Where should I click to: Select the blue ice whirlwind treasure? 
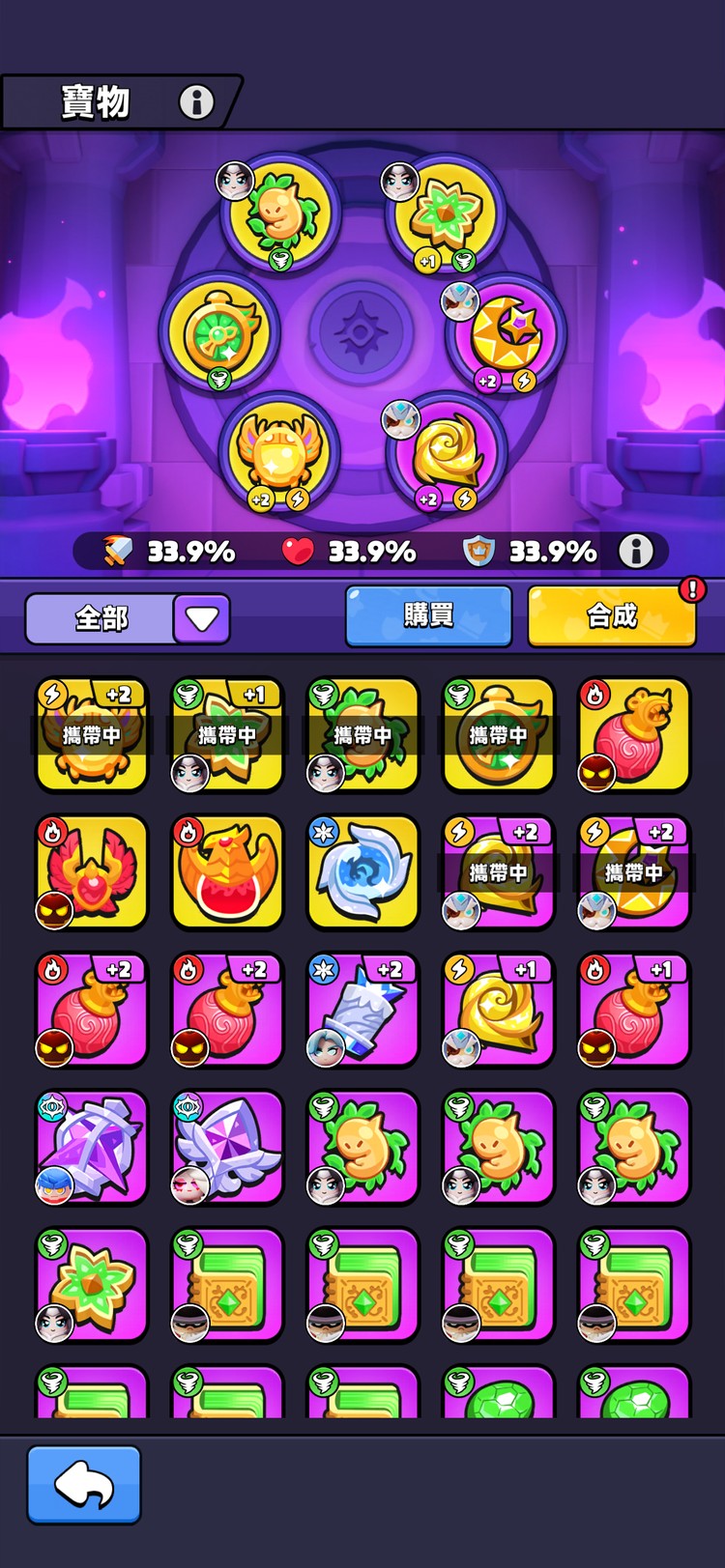click(362, 871)
